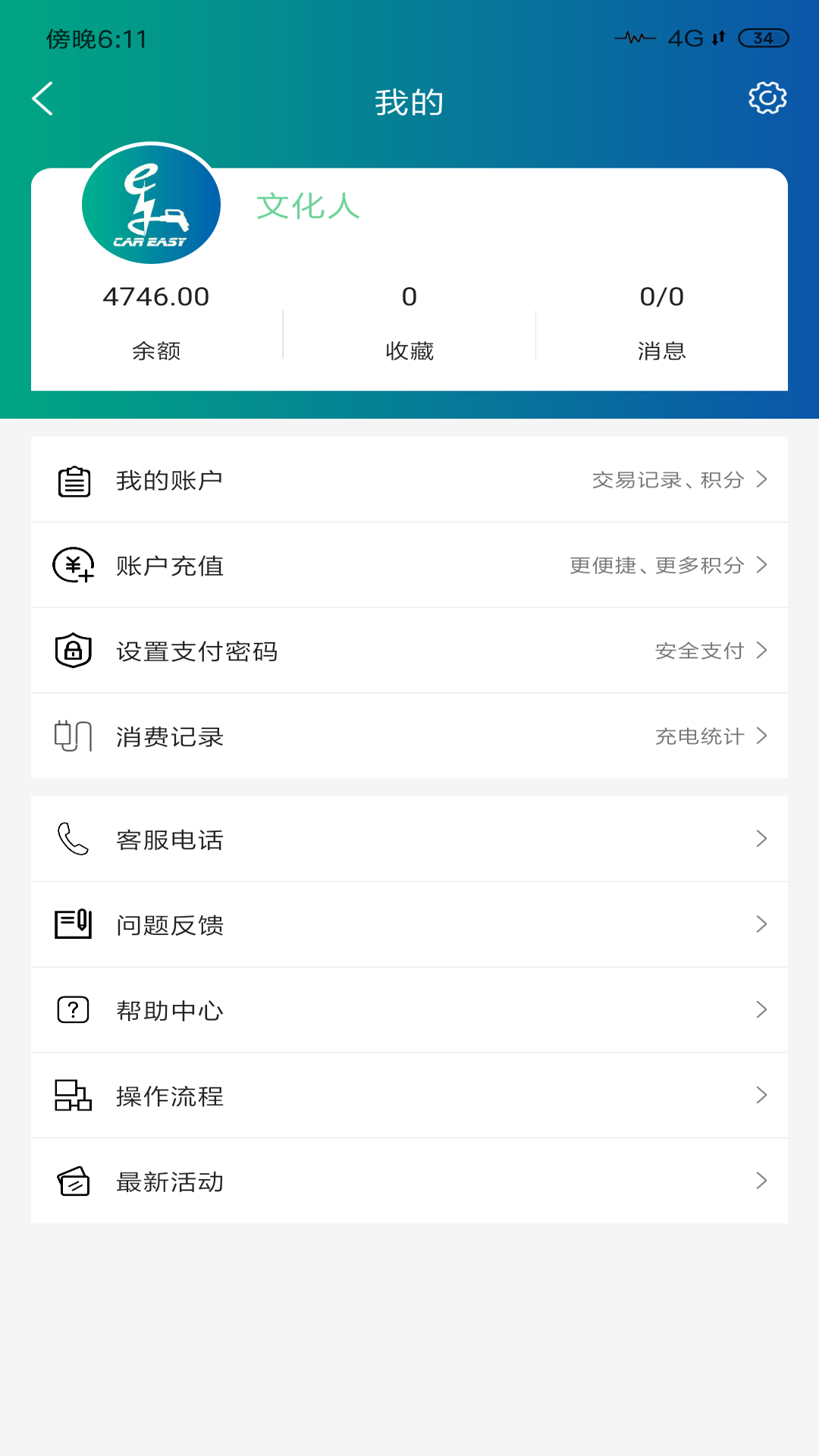
Task: Open settings via the gear icon
Action: click(x=767, y=99)
